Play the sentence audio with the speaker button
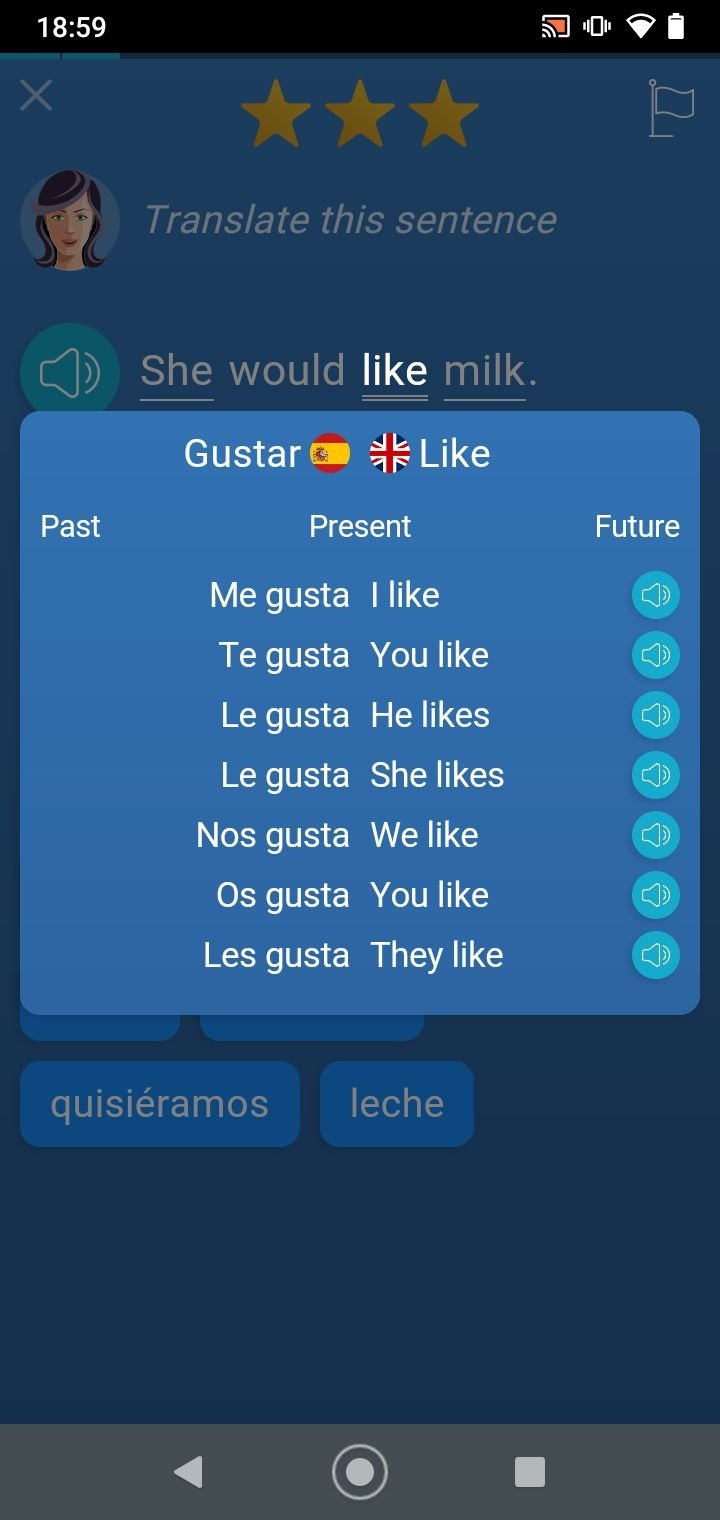Screen dimensions: 720x1520 click(70, 372)
